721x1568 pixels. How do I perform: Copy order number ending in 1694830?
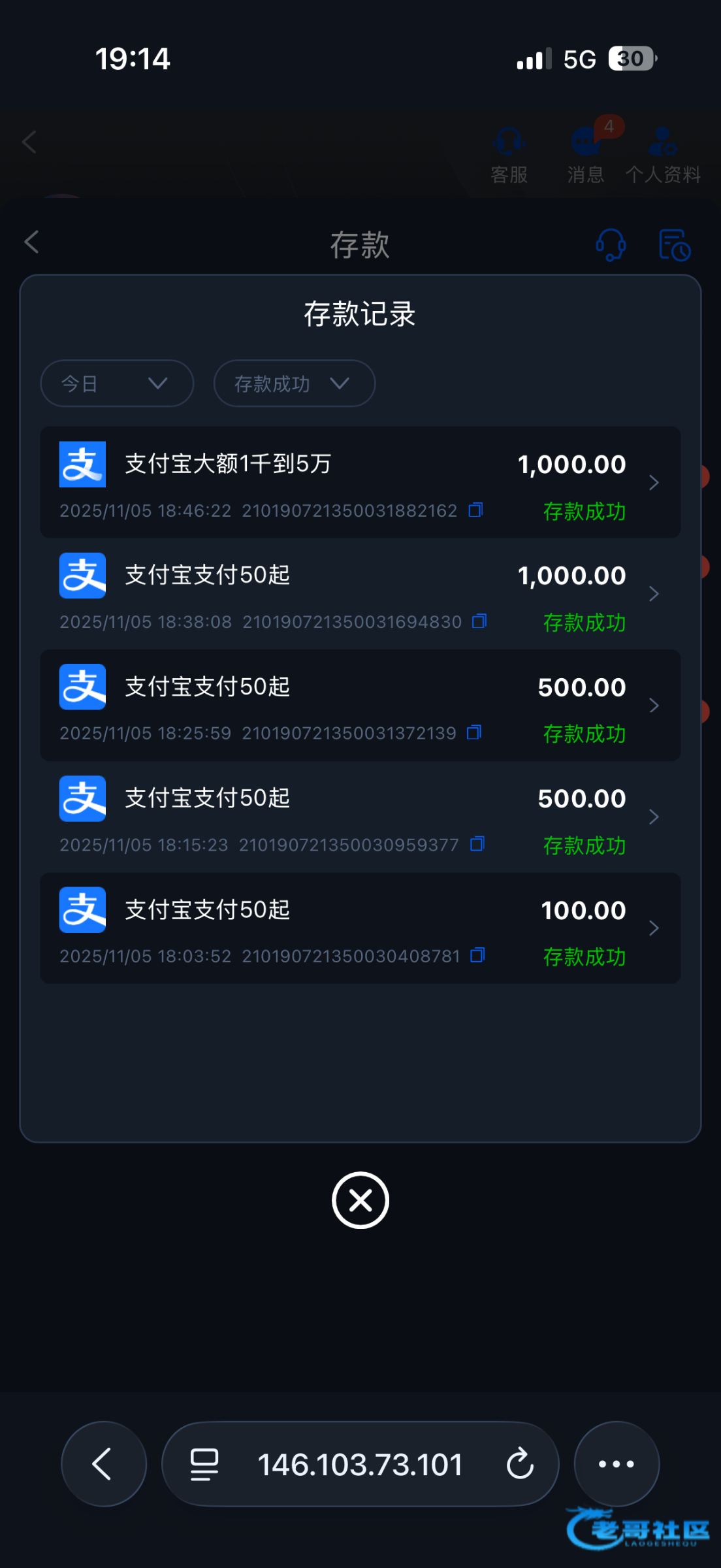pyautogui.click(x=480, y=621)
